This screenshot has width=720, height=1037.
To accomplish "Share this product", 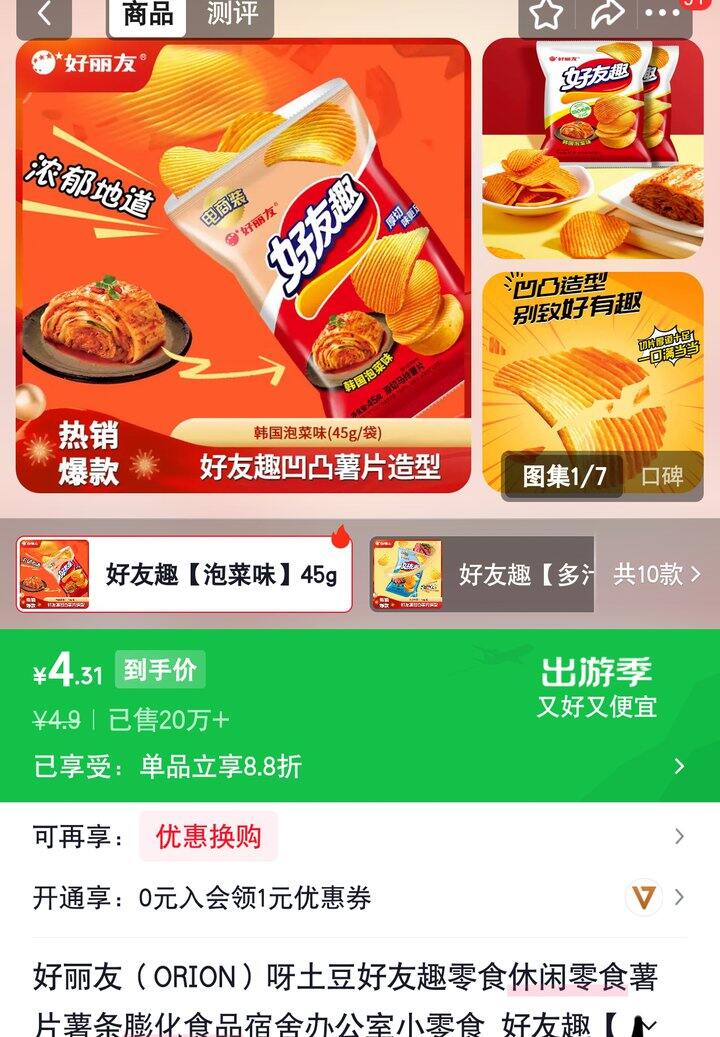I will point(607,14).
